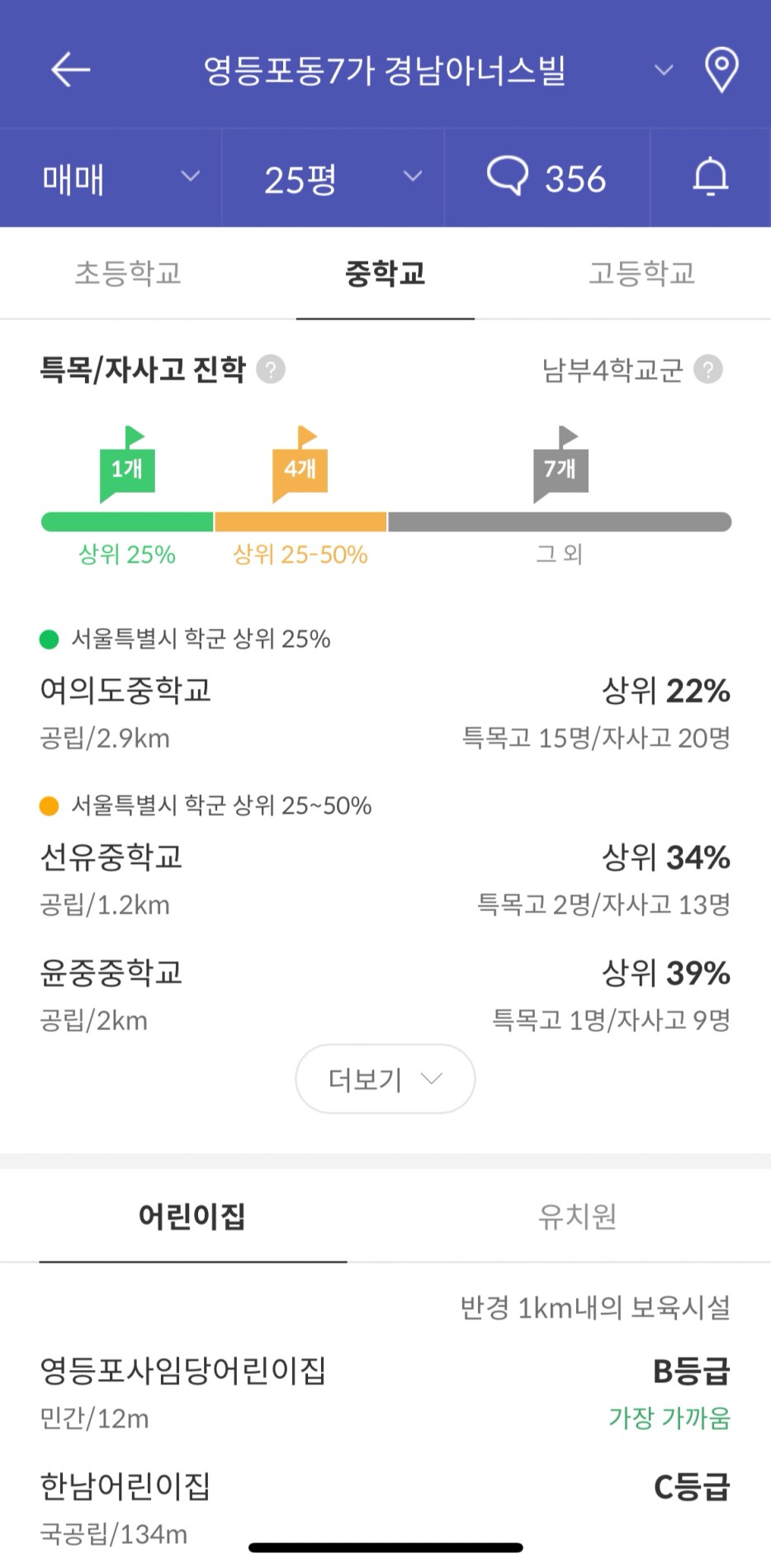Expand the 영등포동7가 경남아너스빌 complex dropdown
771x1568 pixels.
664,70
